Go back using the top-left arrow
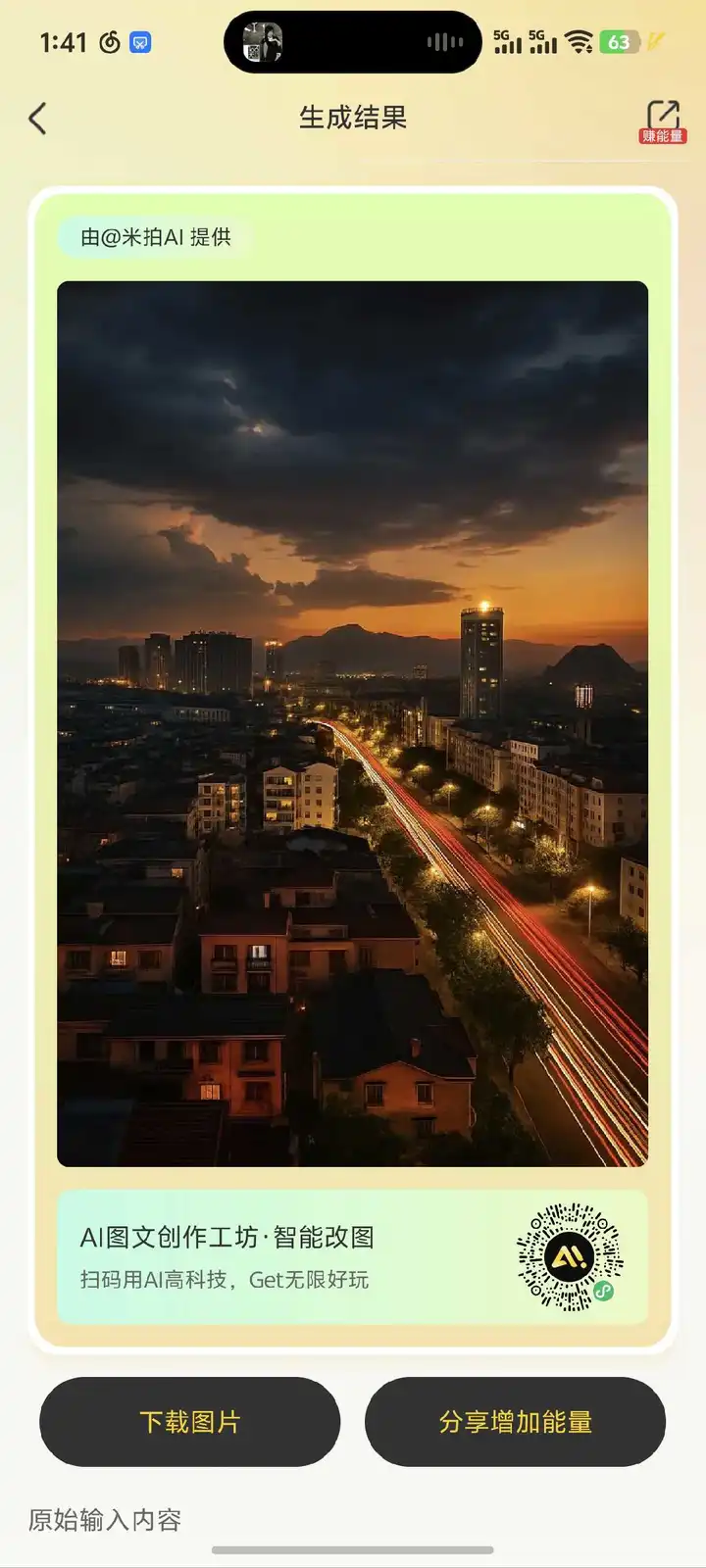706x1568 pixels. point(37,120)
